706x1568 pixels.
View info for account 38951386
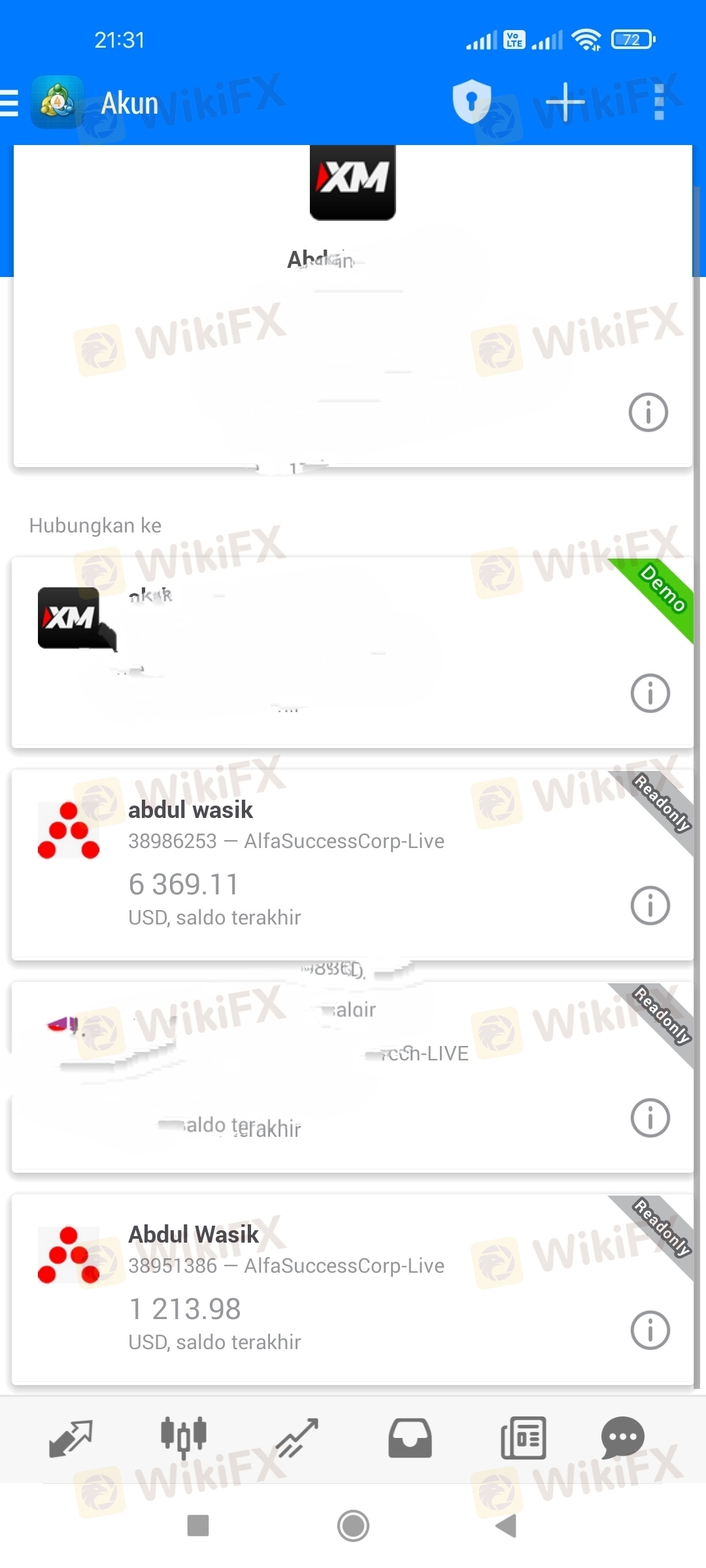[650, 1330]
